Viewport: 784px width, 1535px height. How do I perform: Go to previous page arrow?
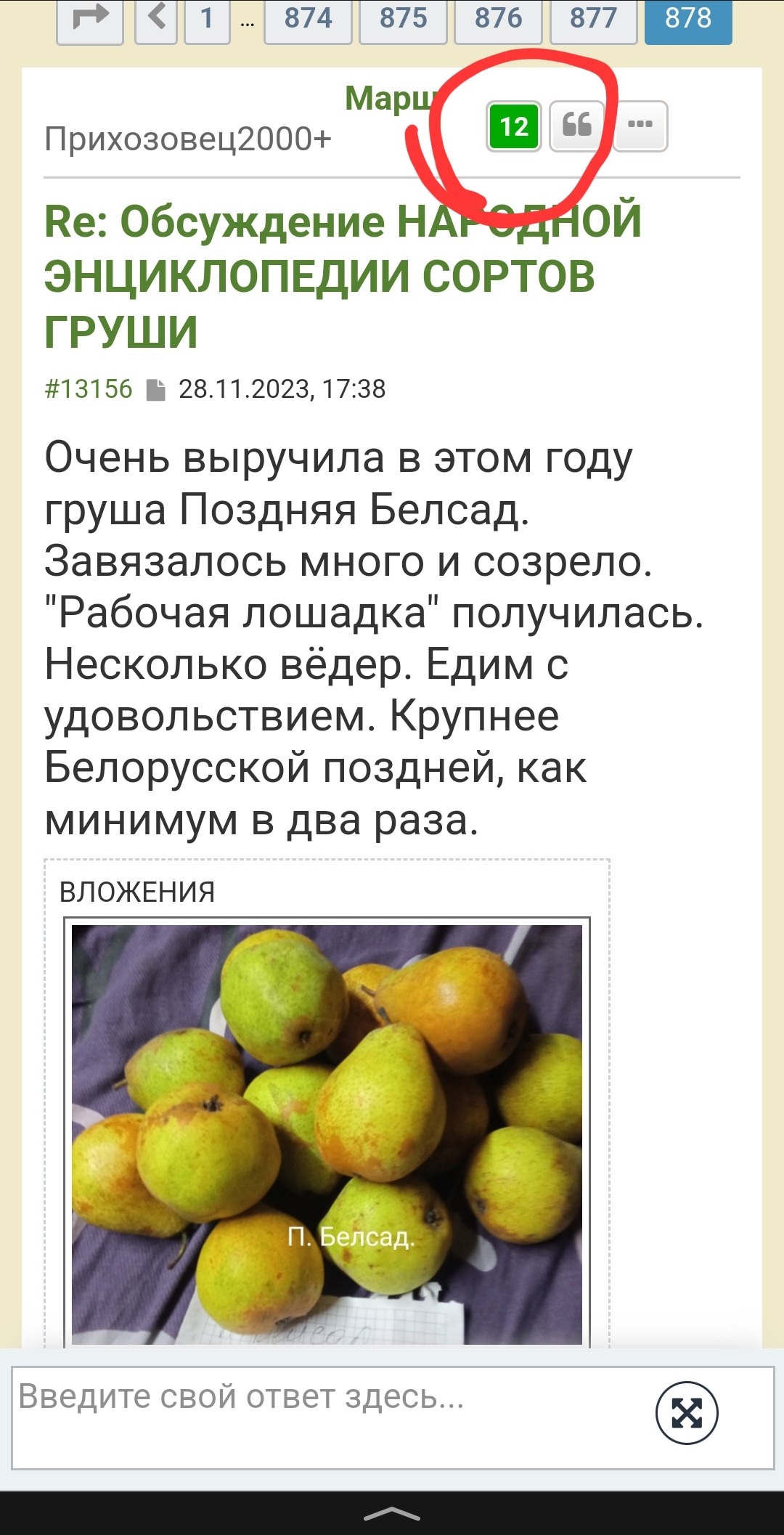[156, 19]
